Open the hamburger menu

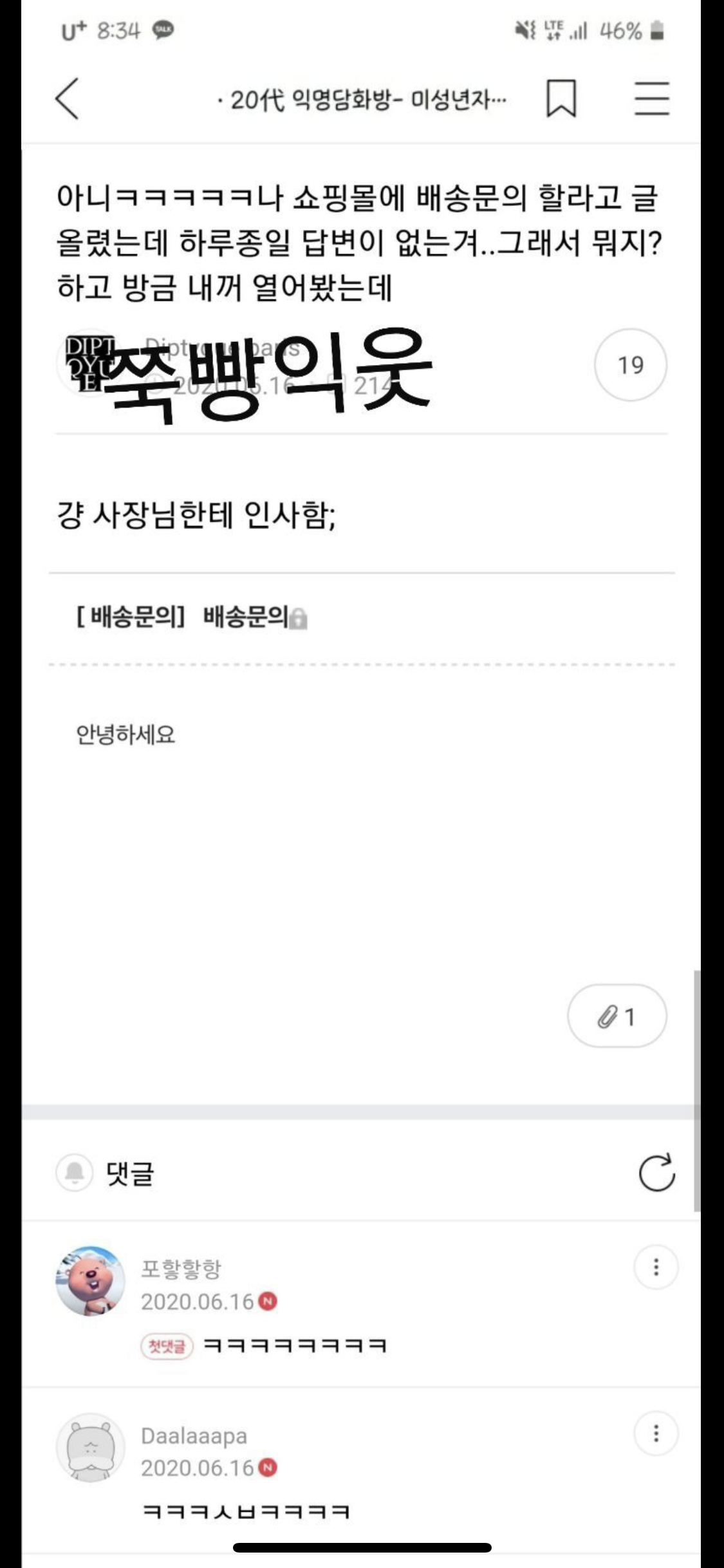coord(651,98)
